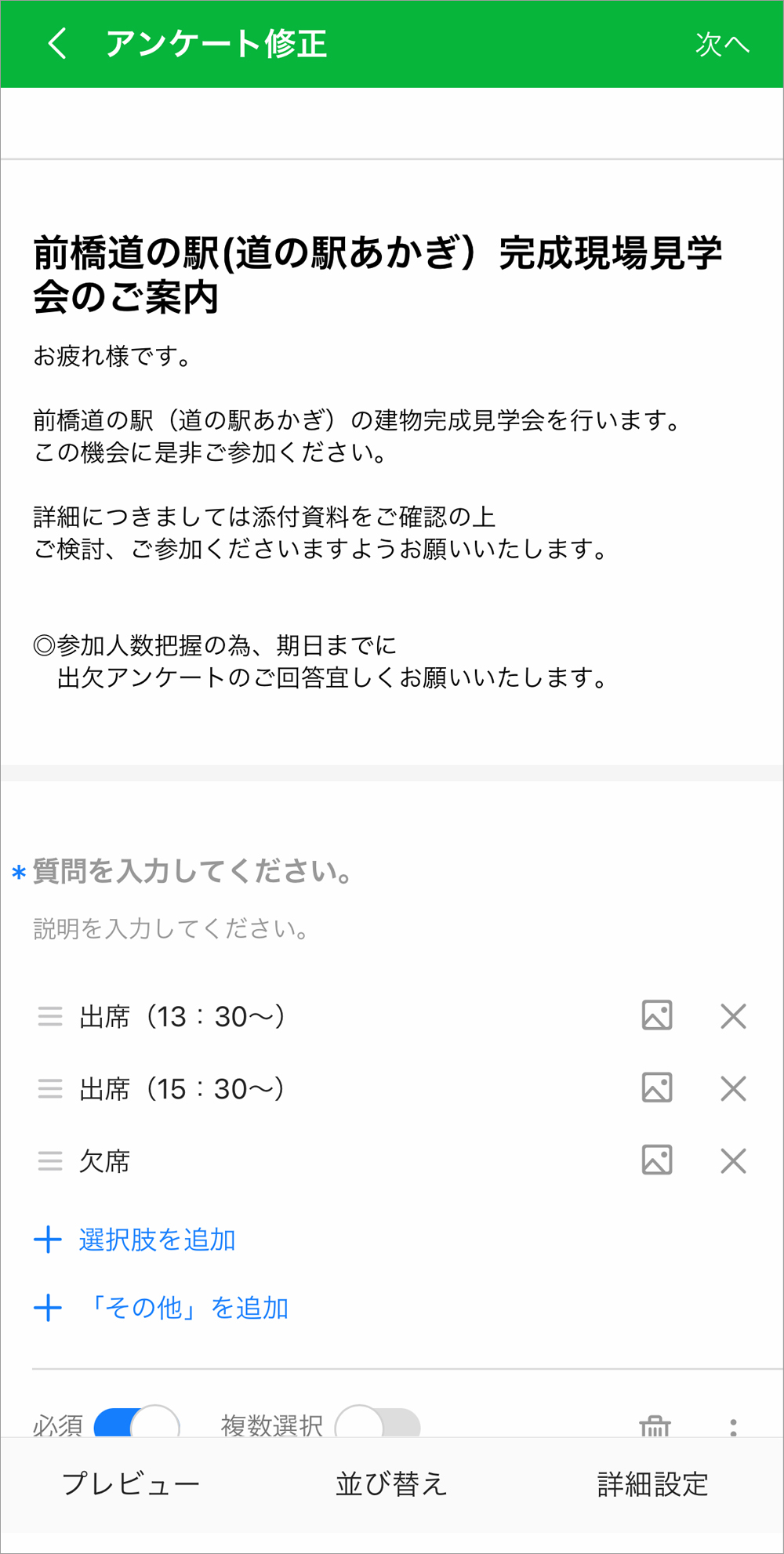Delete the 出席（15：30～） option

[x=733, y=1088]
